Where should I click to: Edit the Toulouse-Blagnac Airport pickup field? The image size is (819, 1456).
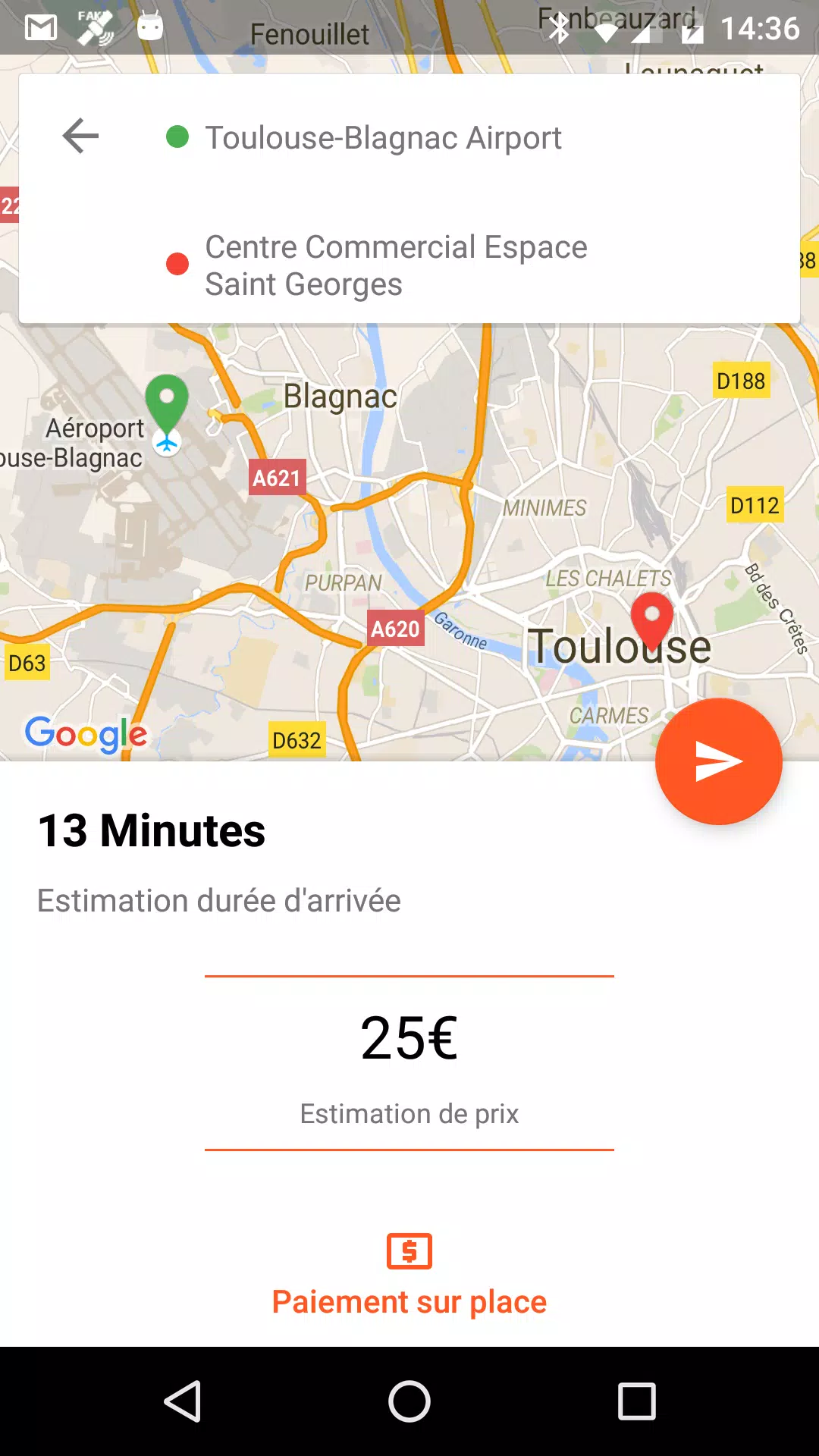pyautogui.click(x=383, y=138)
